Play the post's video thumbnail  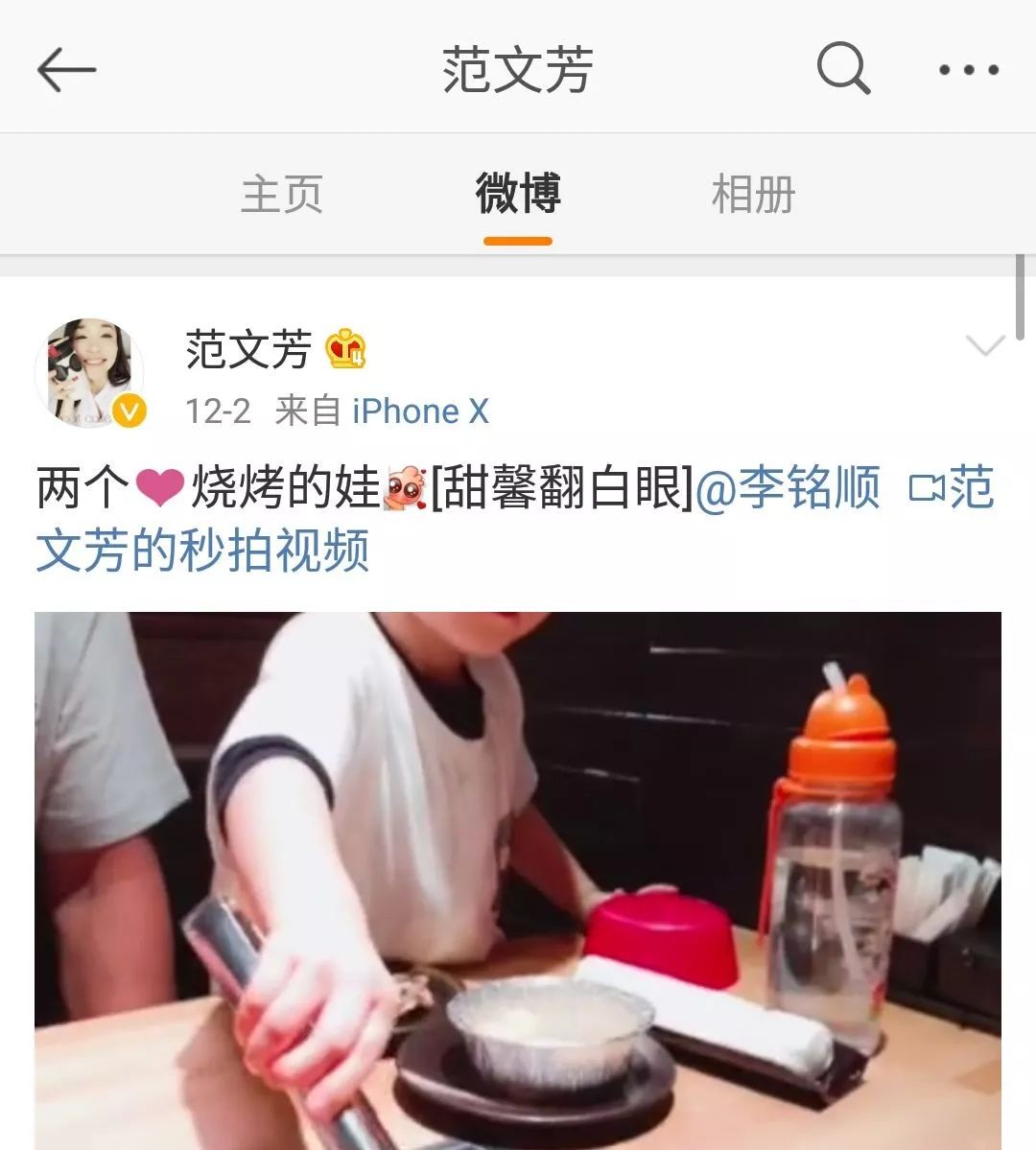pyautogui.click(x=518, y=880)
